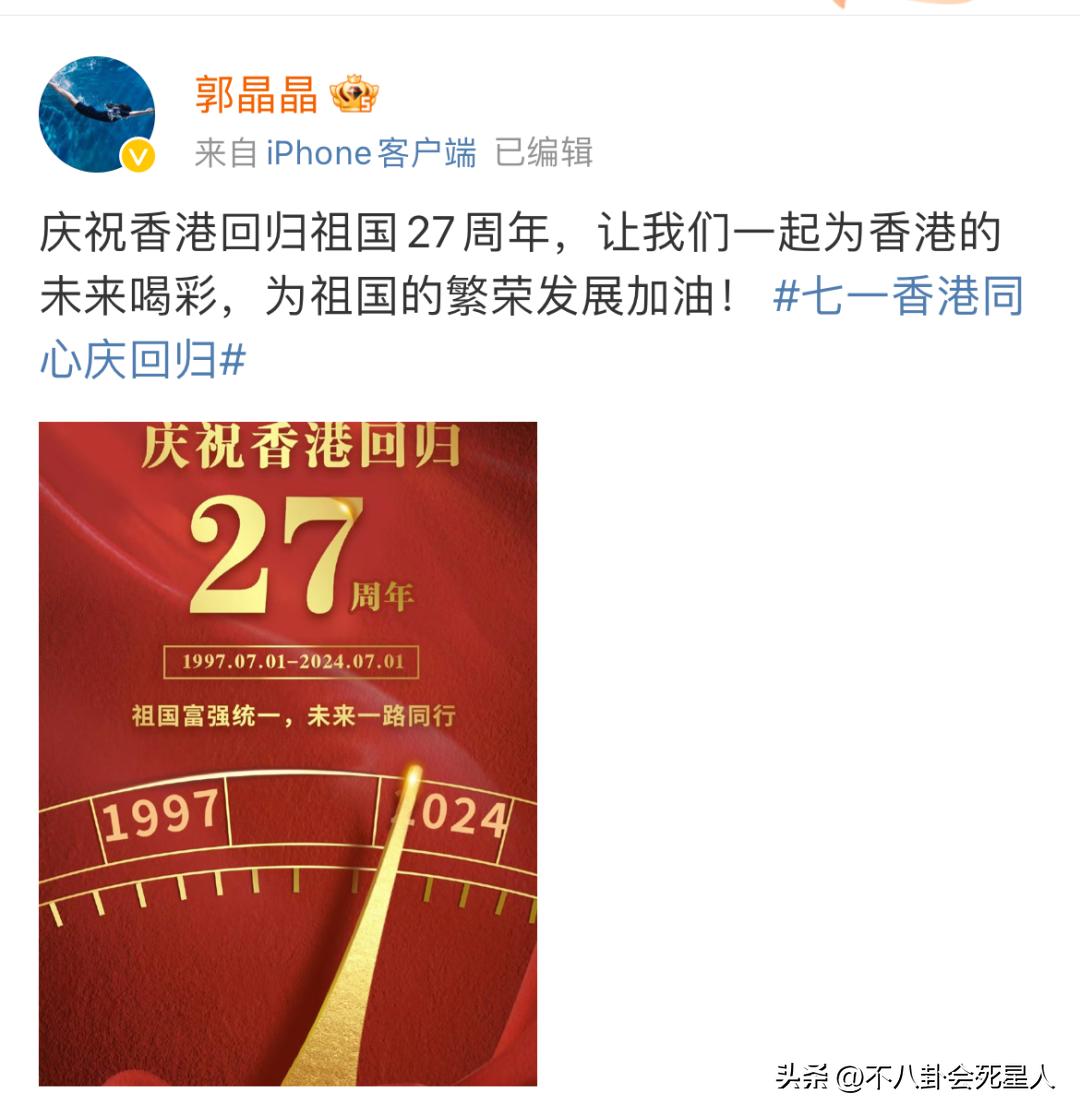
Task: Tap the username 郭晶晶
Action: click(x=256, y=95)
